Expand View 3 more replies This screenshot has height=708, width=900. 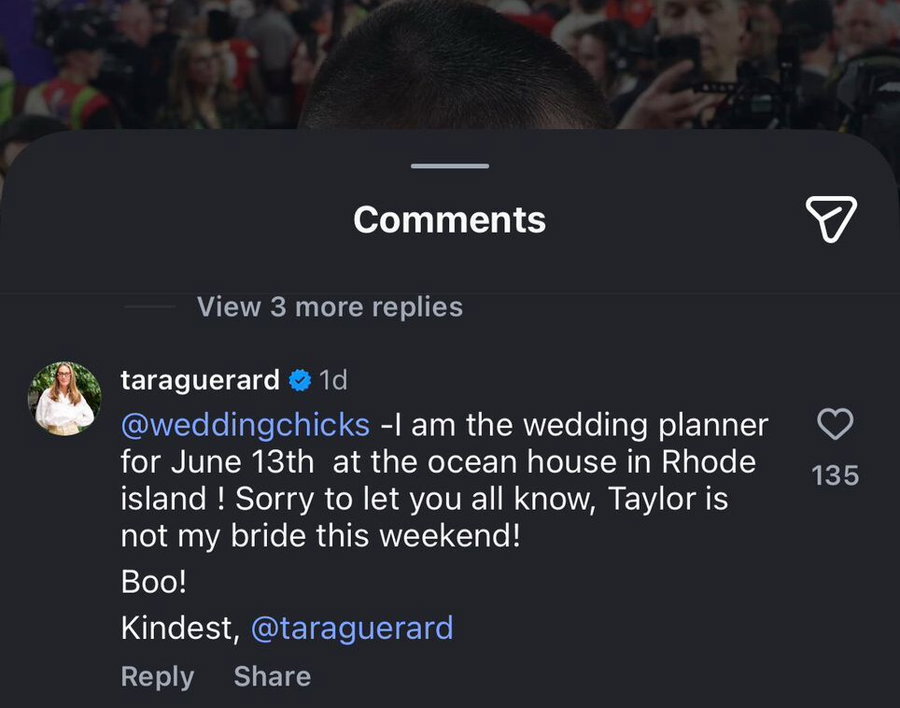329,306
